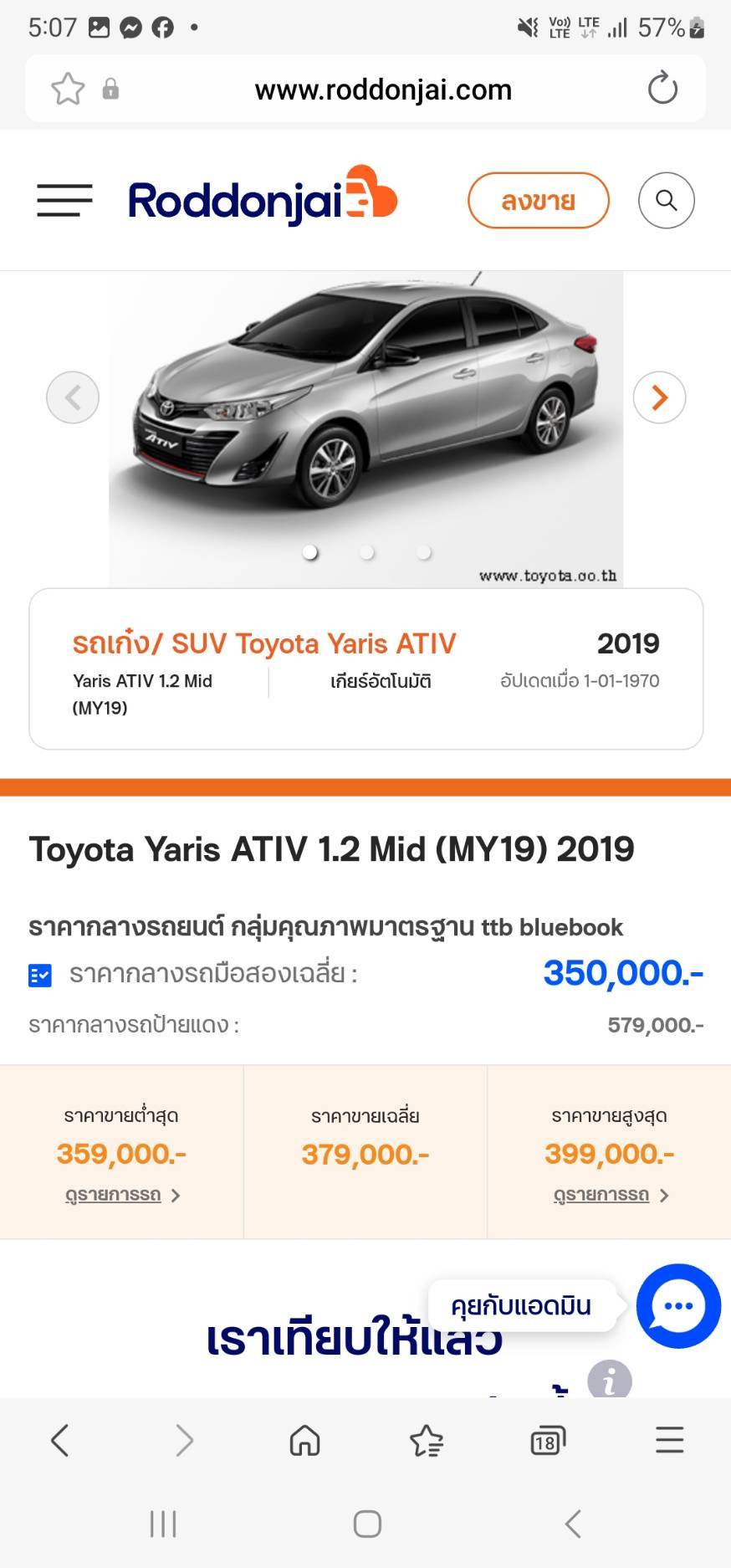Go to the previous car photo
This screenshot has height=1568, width=731.
(73, 397)
